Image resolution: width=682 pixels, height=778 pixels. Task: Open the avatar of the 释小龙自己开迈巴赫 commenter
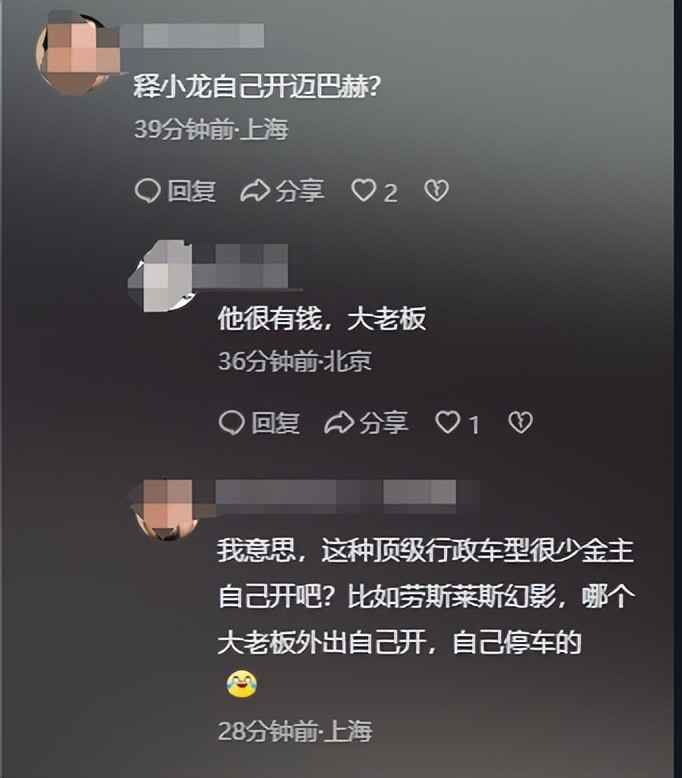click(73, 54)
